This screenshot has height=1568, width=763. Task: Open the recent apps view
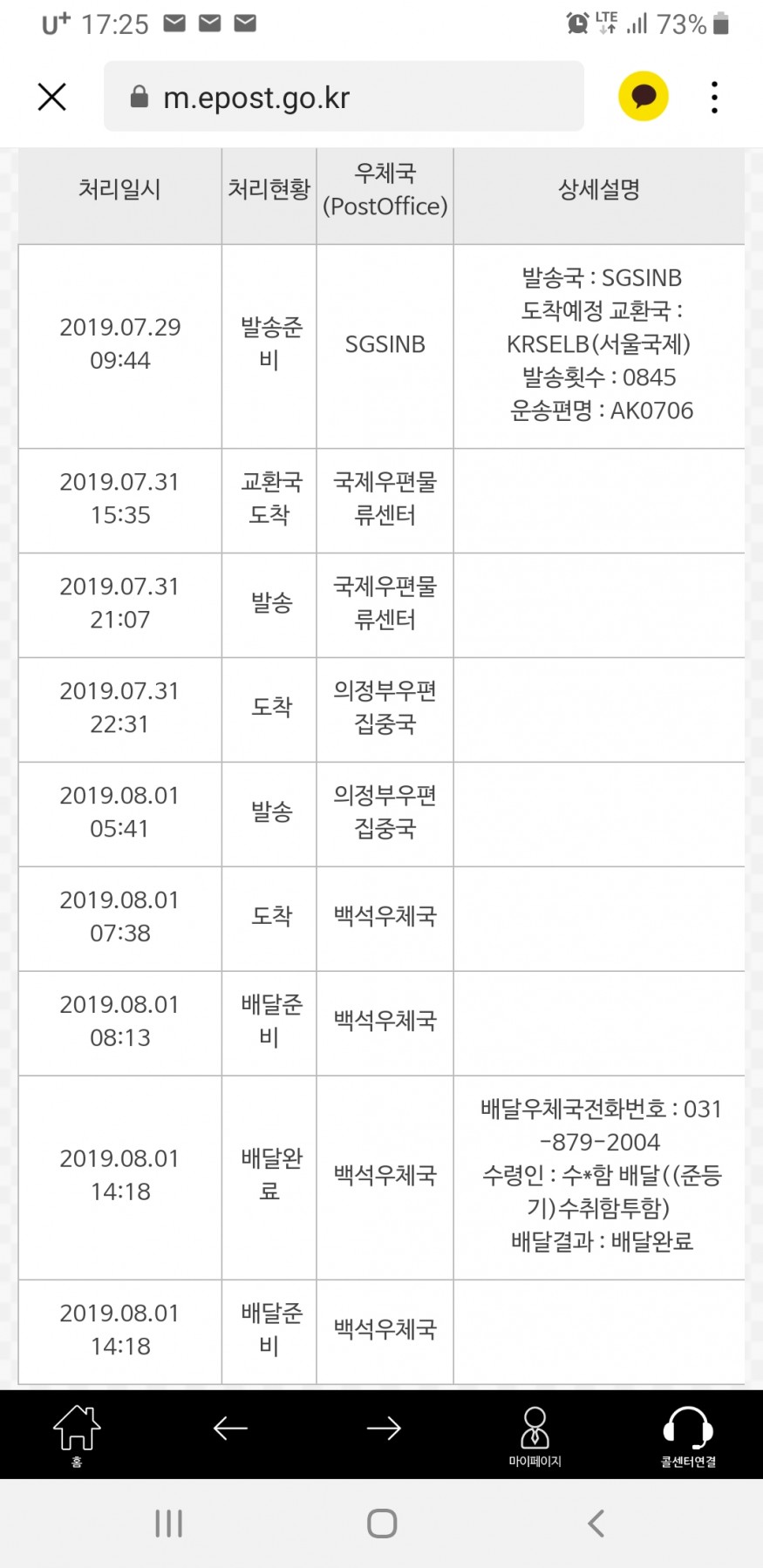click(x=168, y=1524)
